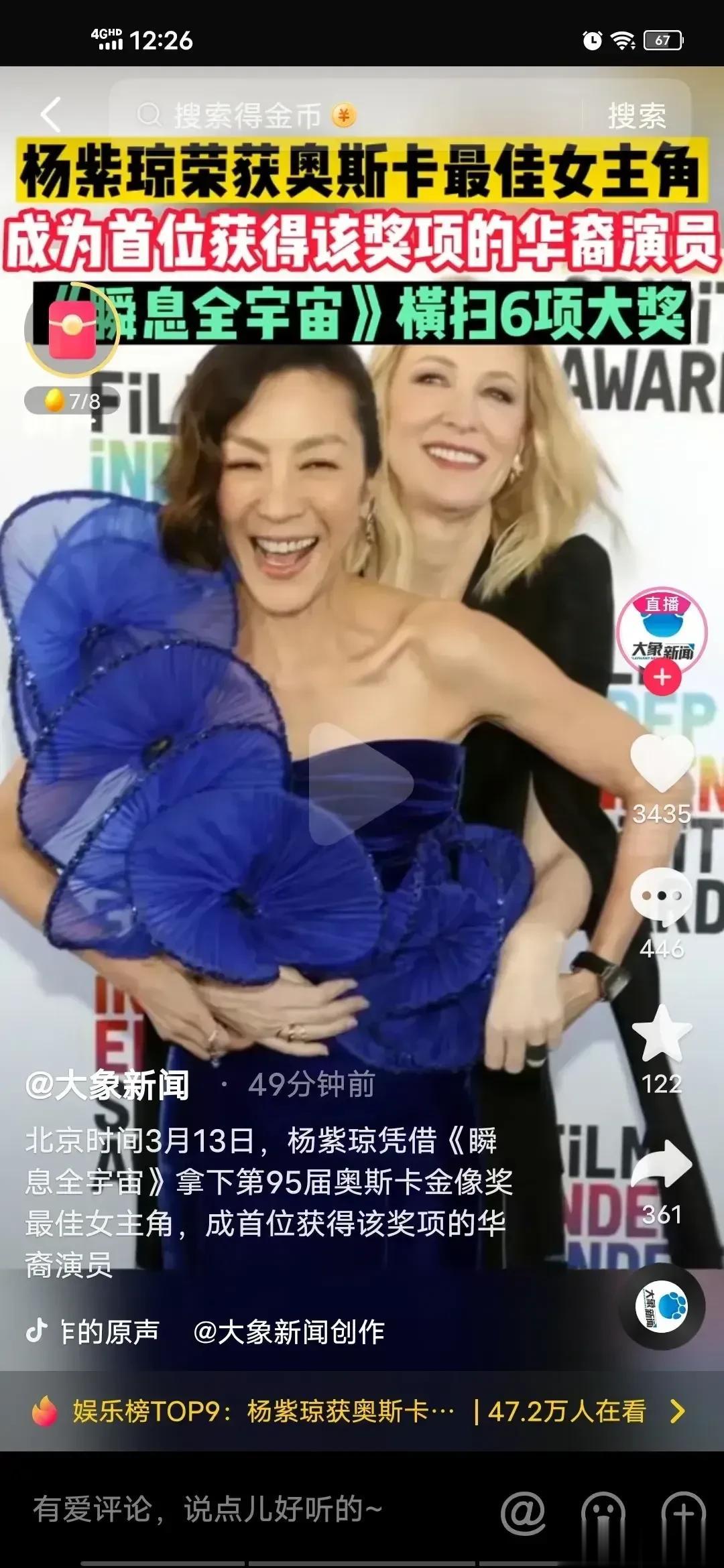Mention someone with the @ icon
The image size is (724, 1568).
pyautogui.click(x=523, y=1512)
